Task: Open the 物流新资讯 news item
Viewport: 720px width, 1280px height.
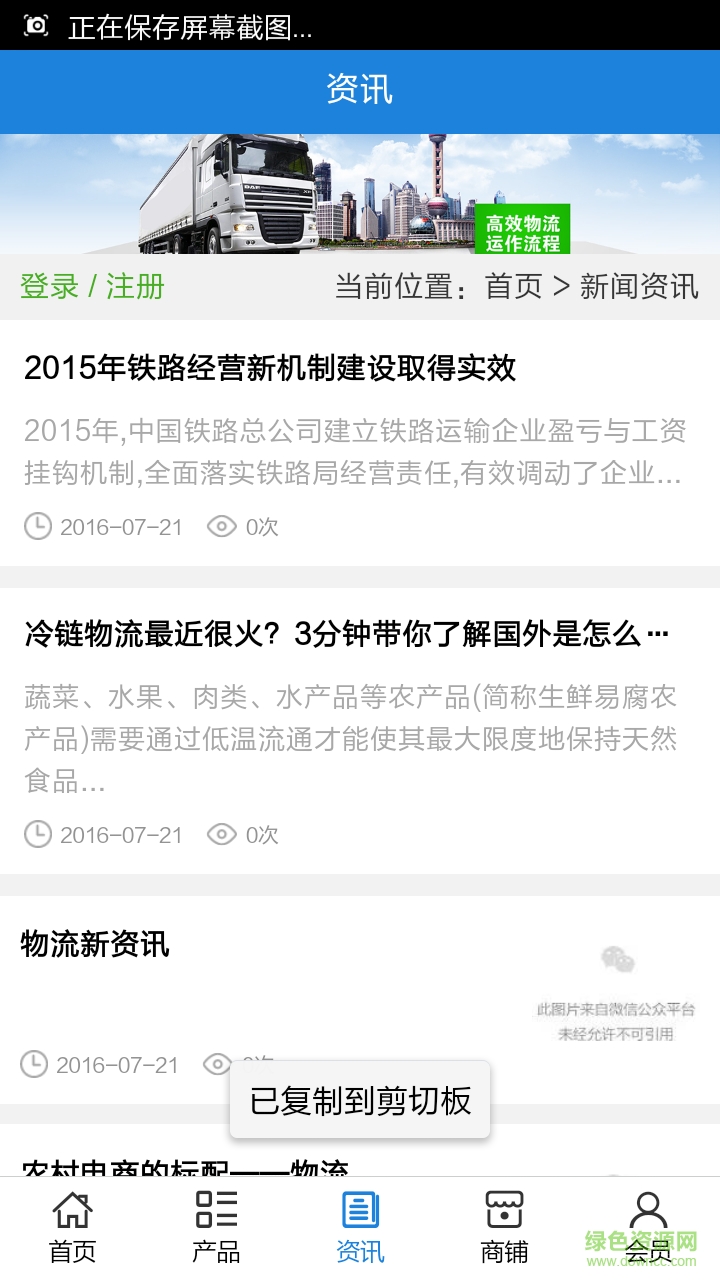Action: coord(96,944)
